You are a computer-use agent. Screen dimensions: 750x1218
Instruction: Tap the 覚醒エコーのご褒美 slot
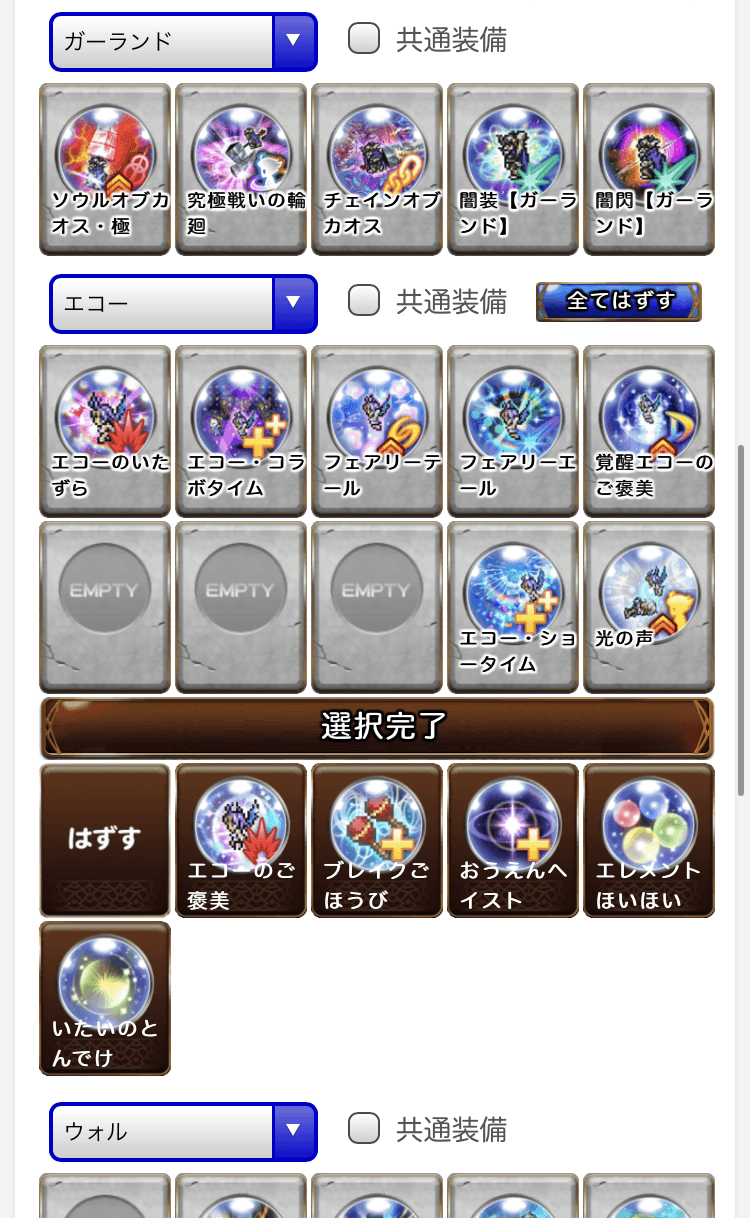point(649,431)
